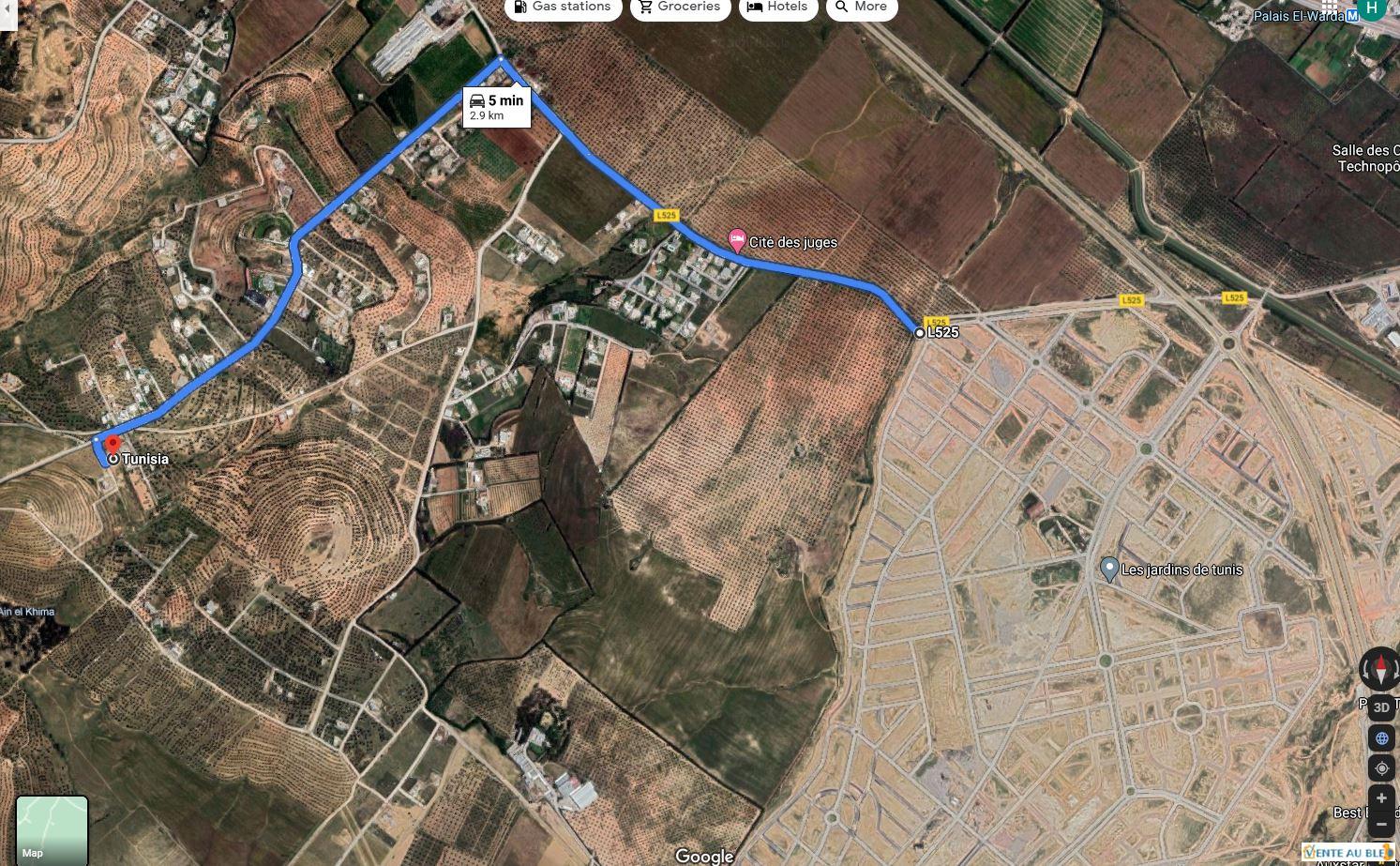Image resolution: width=1400 pixels, height=866 pixels.
Task: Open the Google account avatar
Action: pos(1372,8)
